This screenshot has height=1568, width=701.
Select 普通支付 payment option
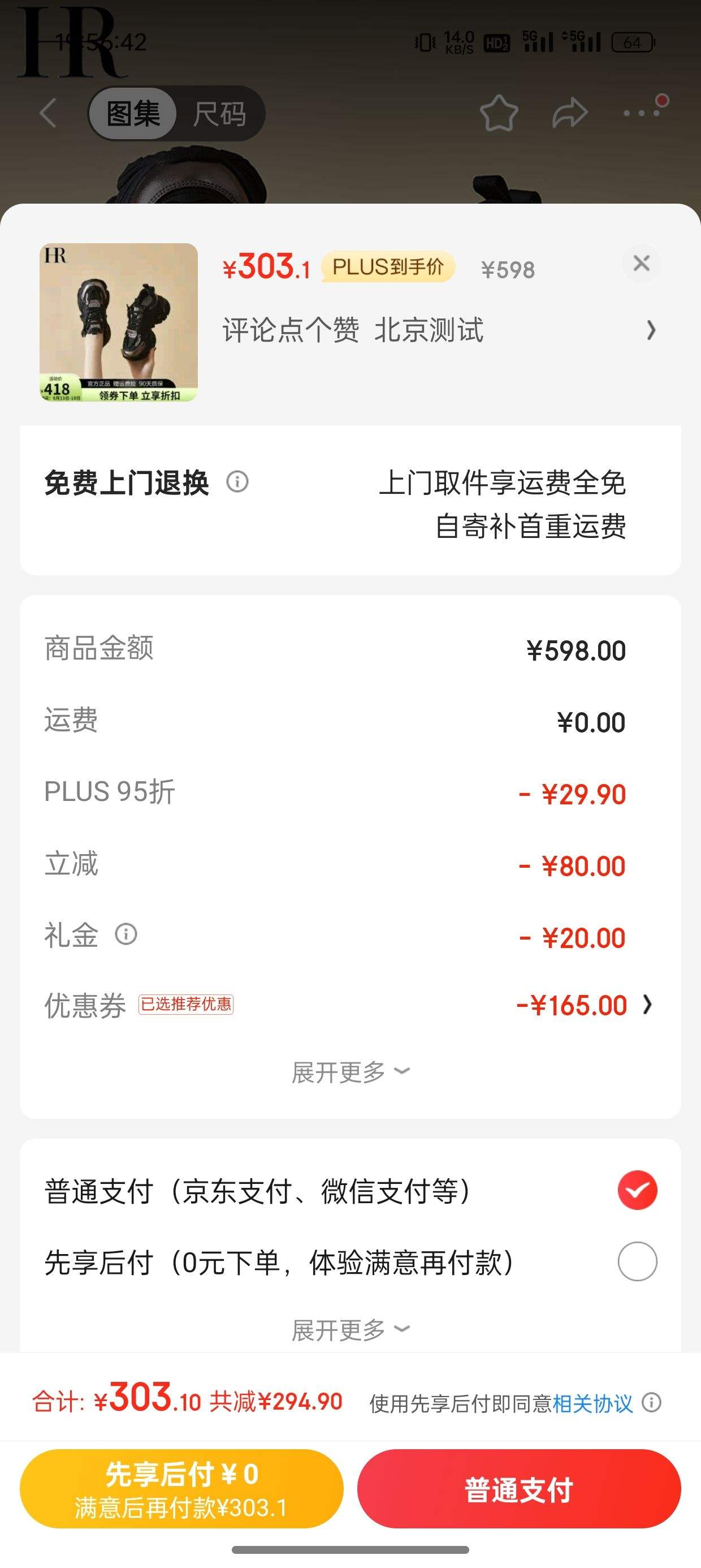coord(637,1190)
